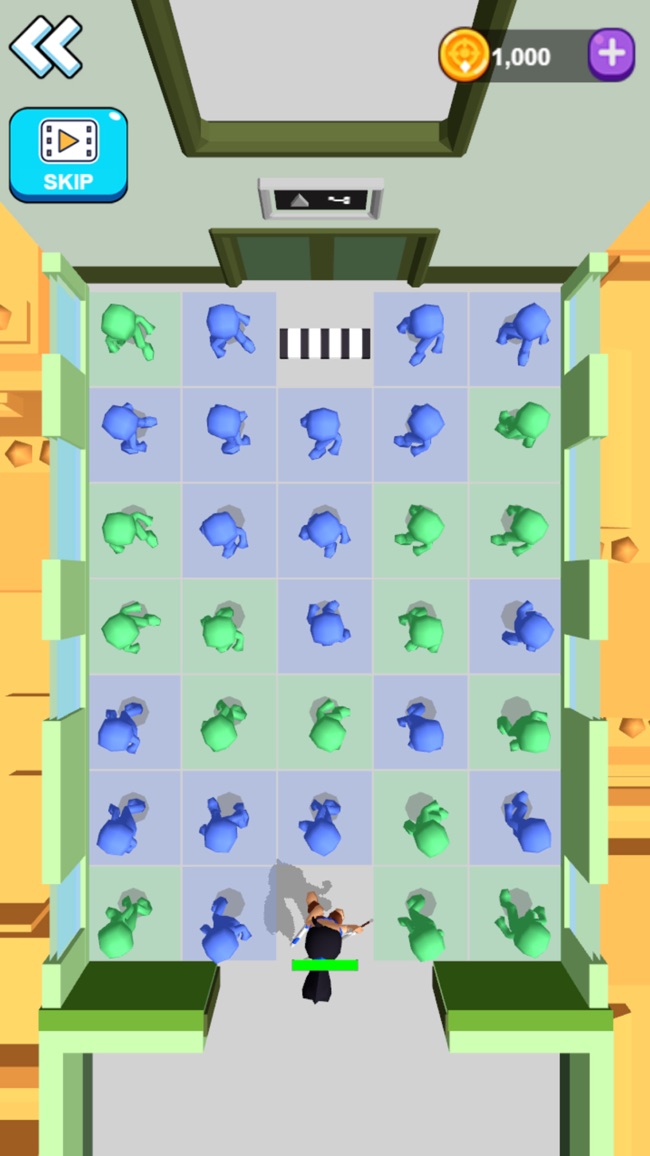Add more coins with the plus button
650x1156 pixels.
click(611, 54)
